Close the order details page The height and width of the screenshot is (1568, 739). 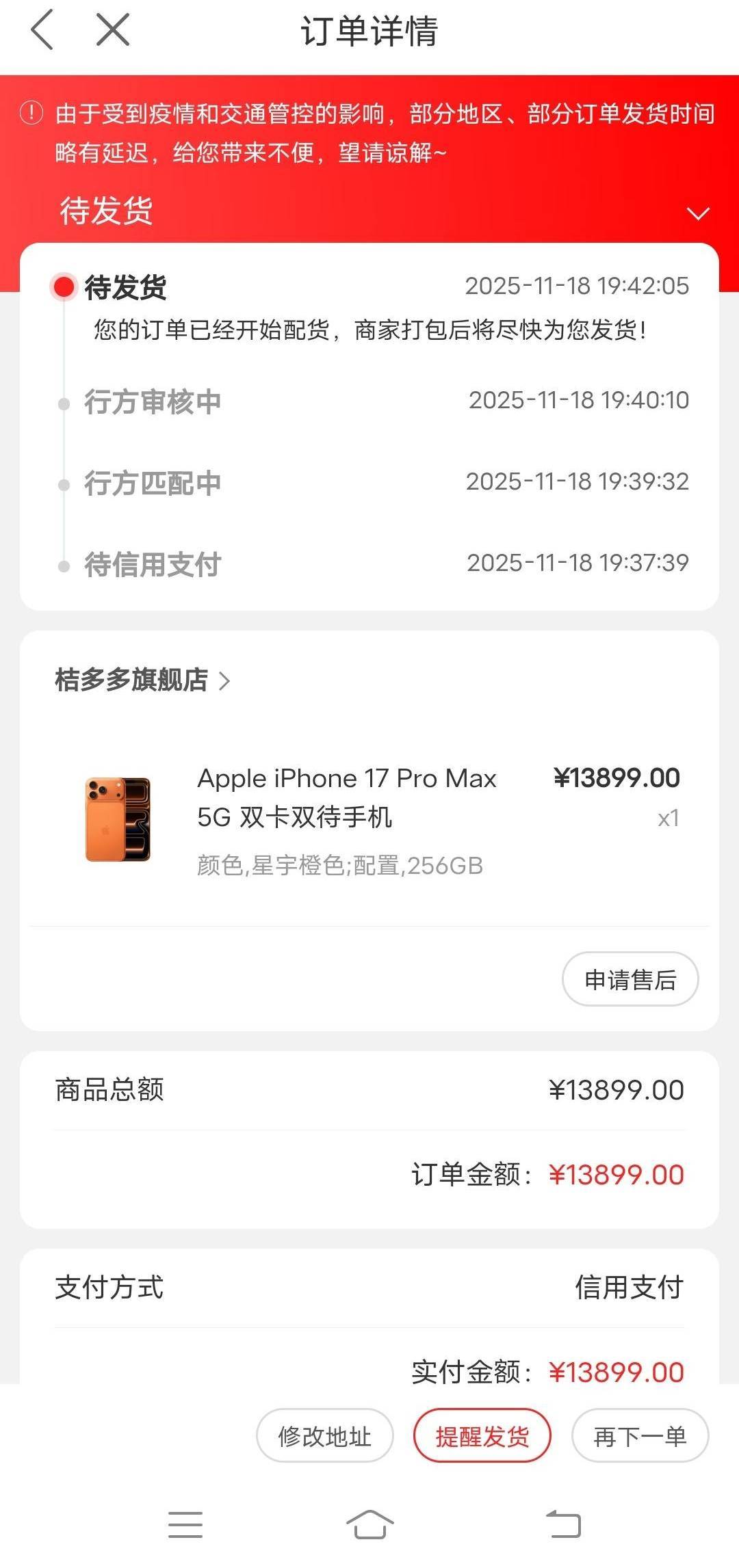(x=113, y=30)
